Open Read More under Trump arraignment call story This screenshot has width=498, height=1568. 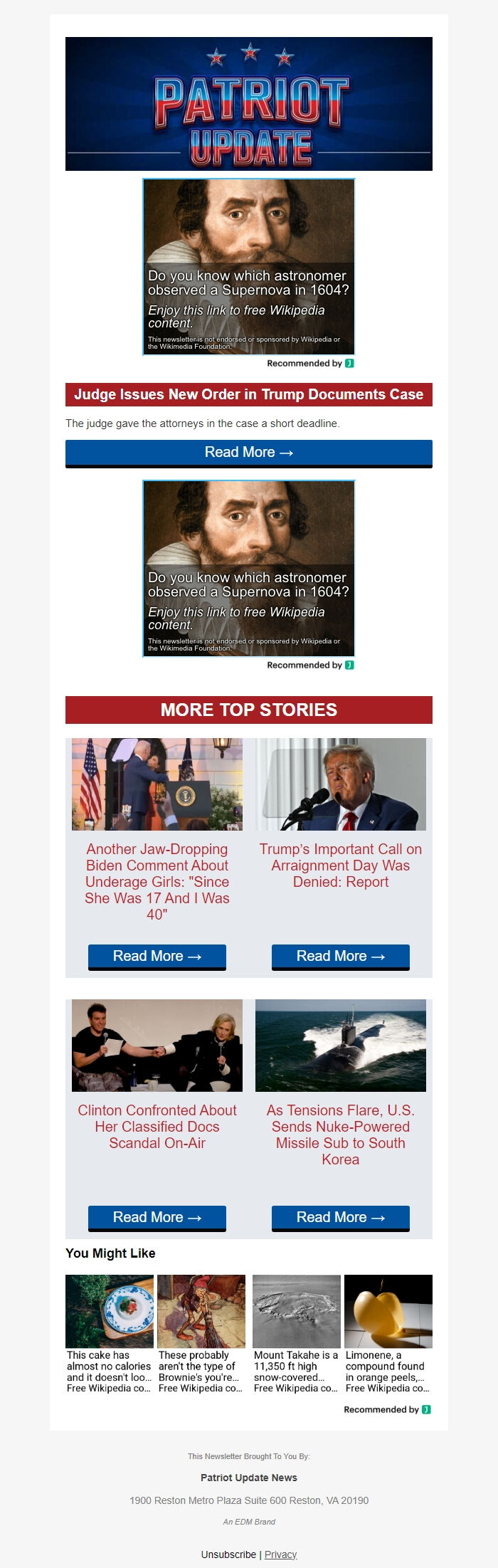point(341,956)
